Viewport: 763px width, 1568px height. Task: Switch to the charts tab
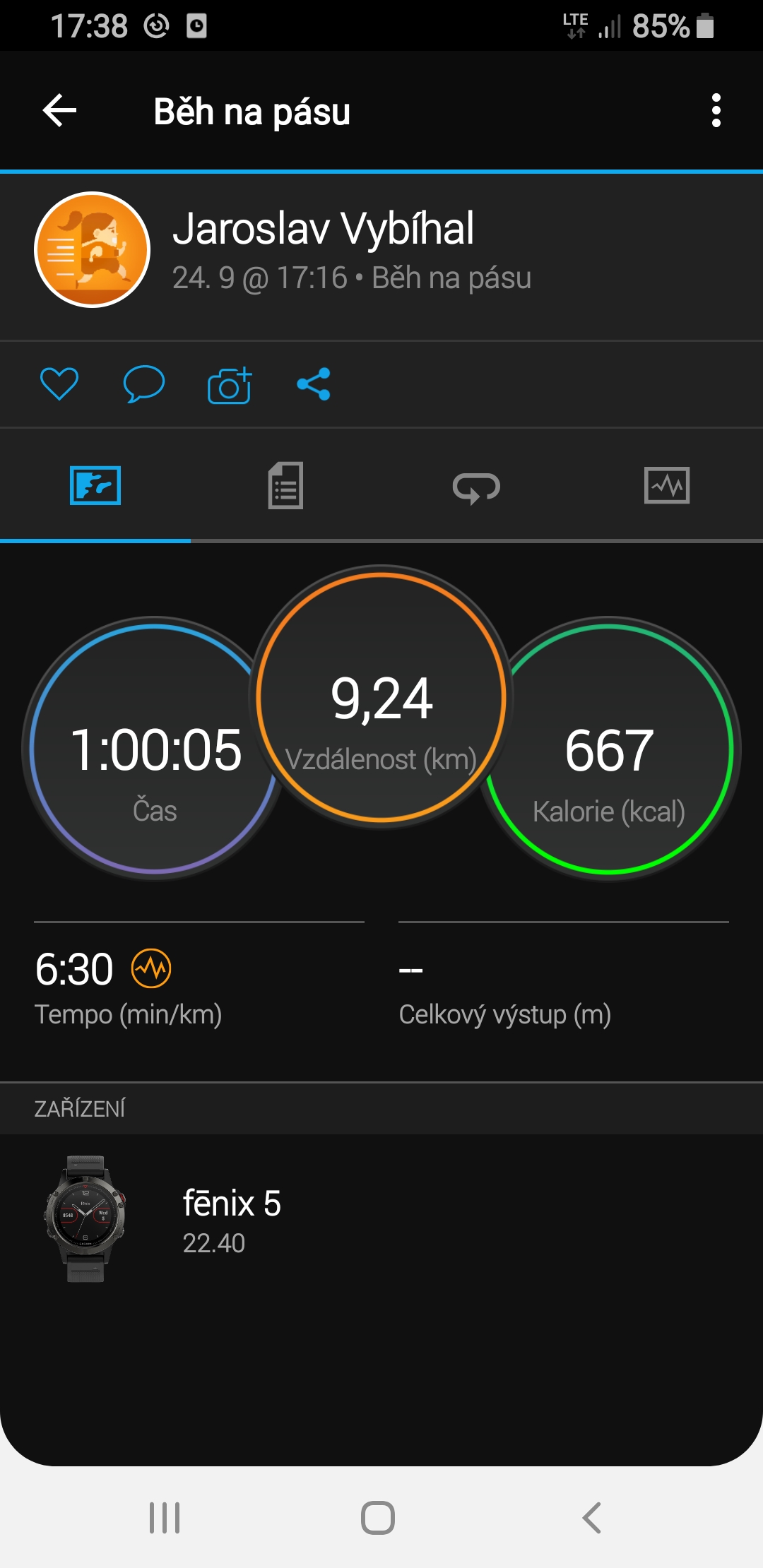click(x=667, y=485)
